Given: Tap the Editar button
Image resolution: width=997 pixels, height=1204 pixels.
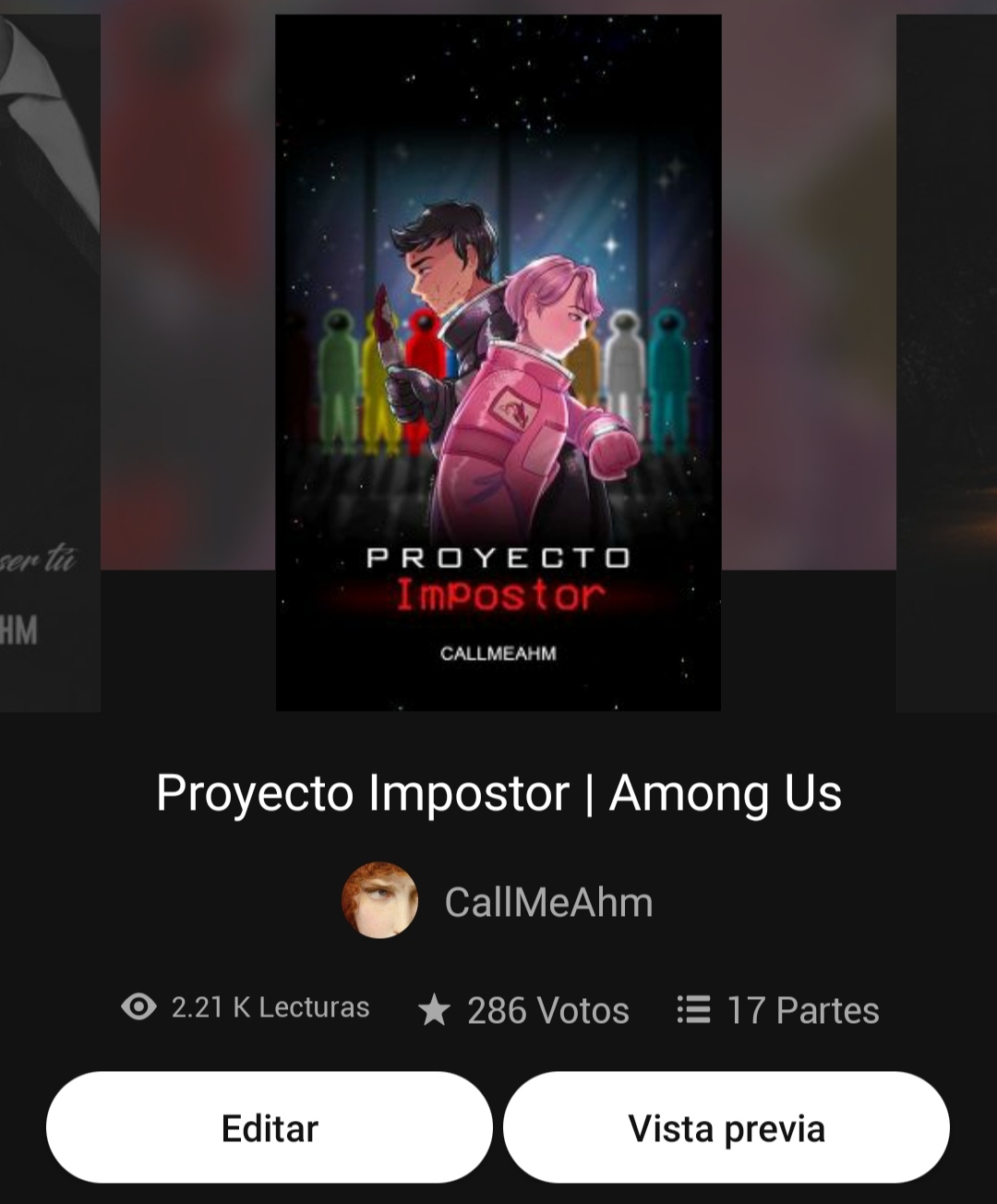Looking at the screenshot, I should pyautogui.click(x=270, y=1127).
